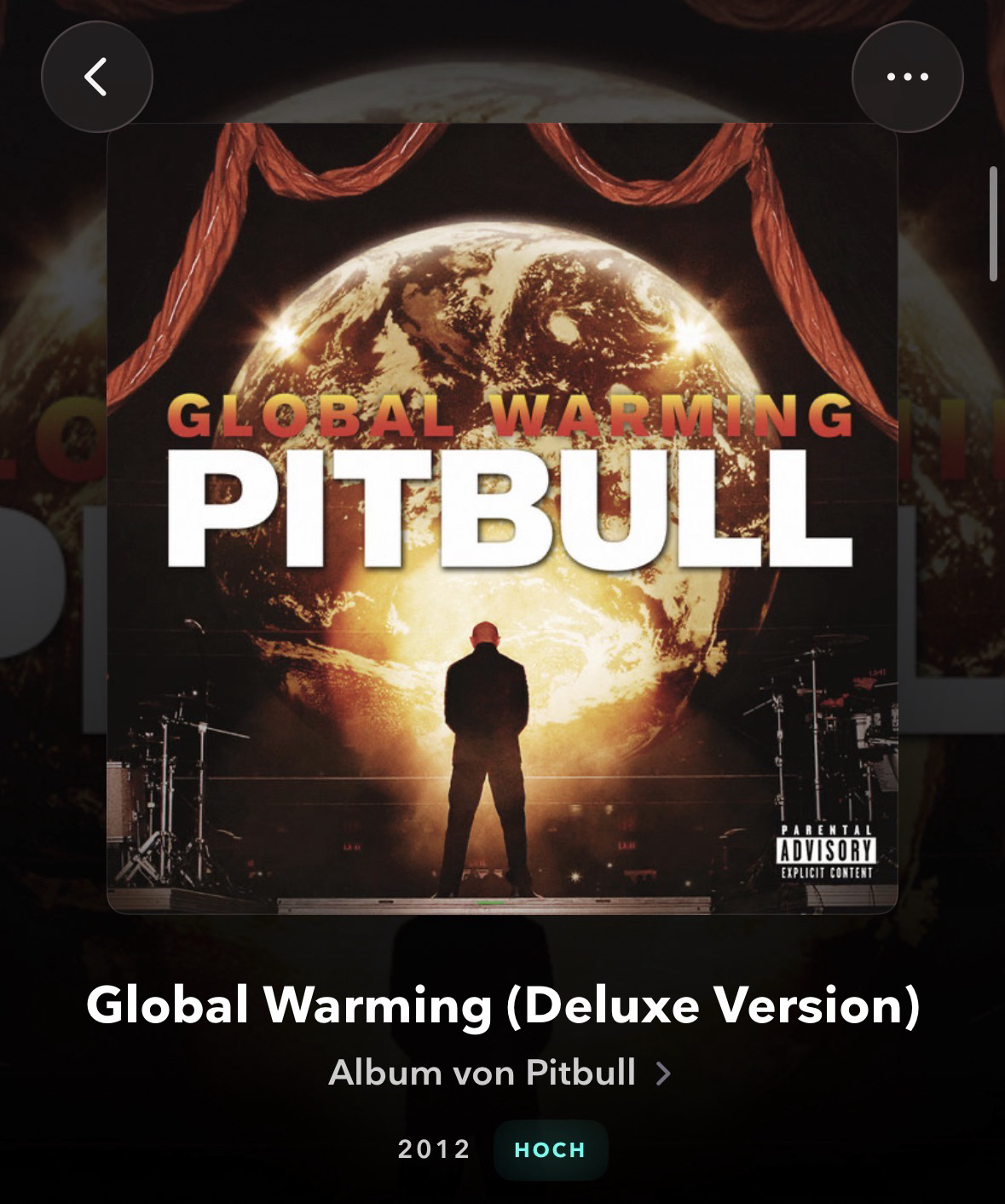
Task: Go back using the arrow button
Action: point(96,77)
